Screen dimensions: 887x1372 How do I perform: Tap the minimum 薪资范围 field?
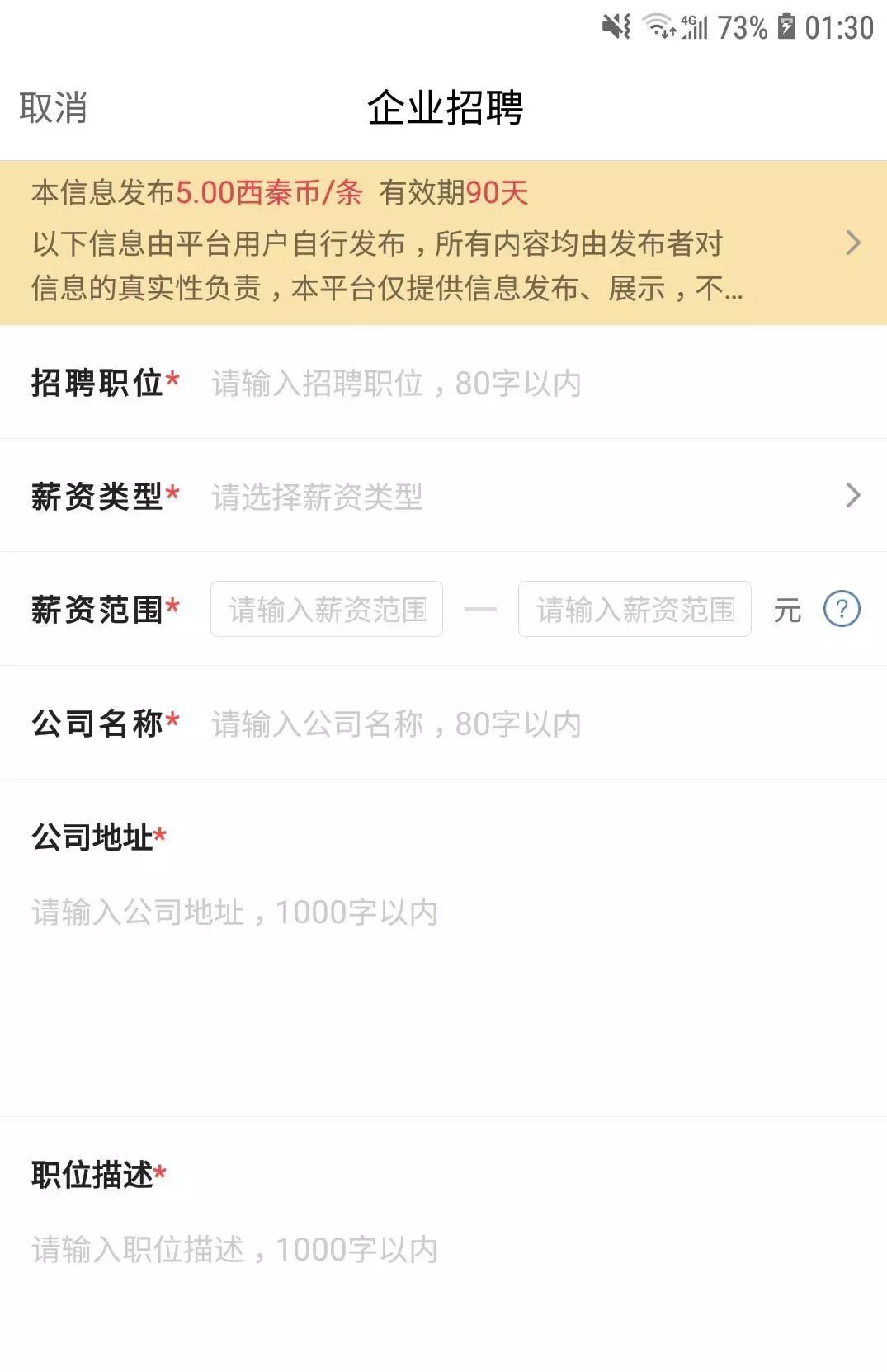coord(327,610)
